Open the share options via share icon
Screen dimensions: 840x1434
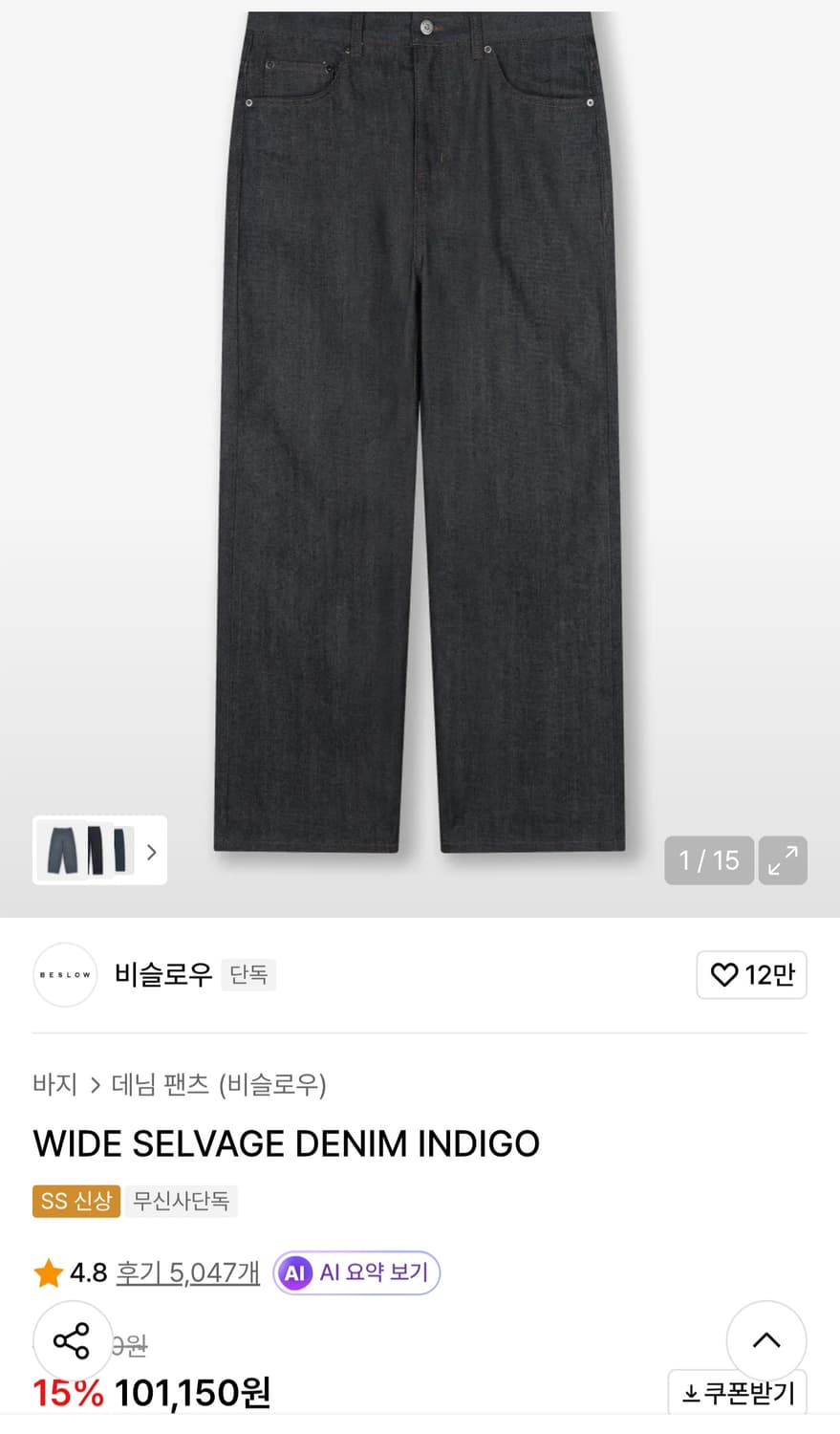[73, 1340]
